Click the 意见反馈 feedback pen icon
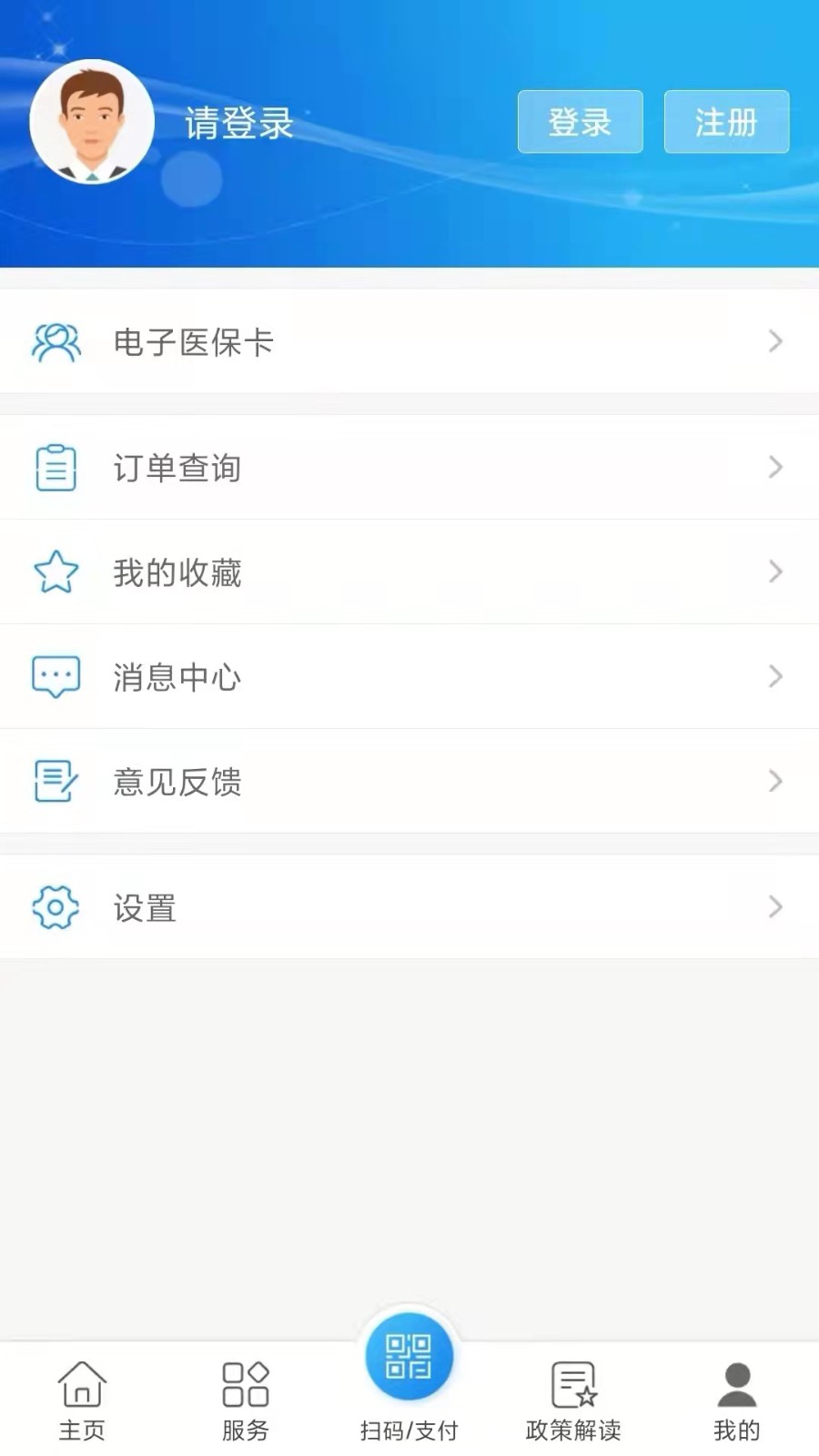 pos(55,781)
